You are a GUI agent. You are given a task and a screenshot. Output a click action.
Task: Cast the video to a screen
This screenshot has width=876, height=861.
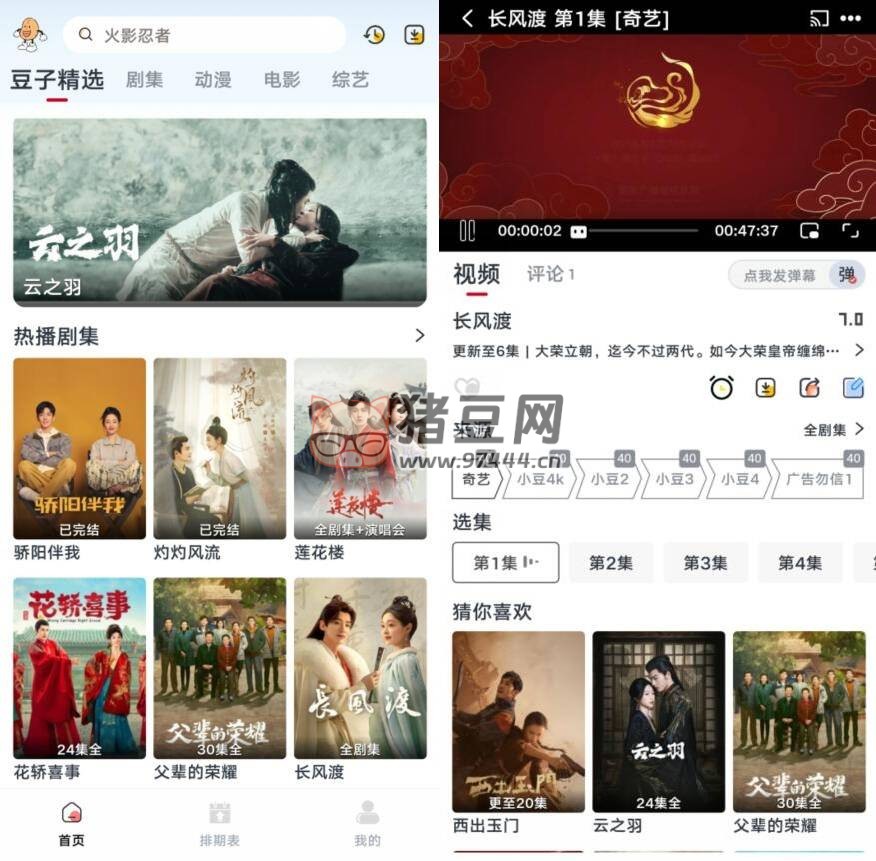[819, 18]
